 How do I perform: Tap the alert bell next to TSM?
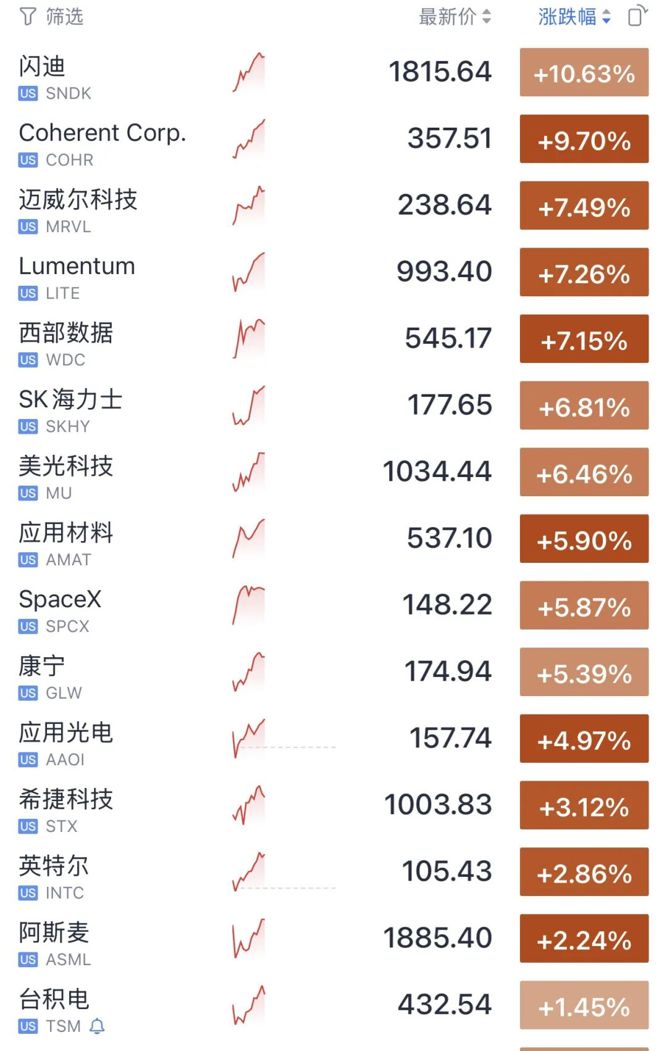(97, 1026)
